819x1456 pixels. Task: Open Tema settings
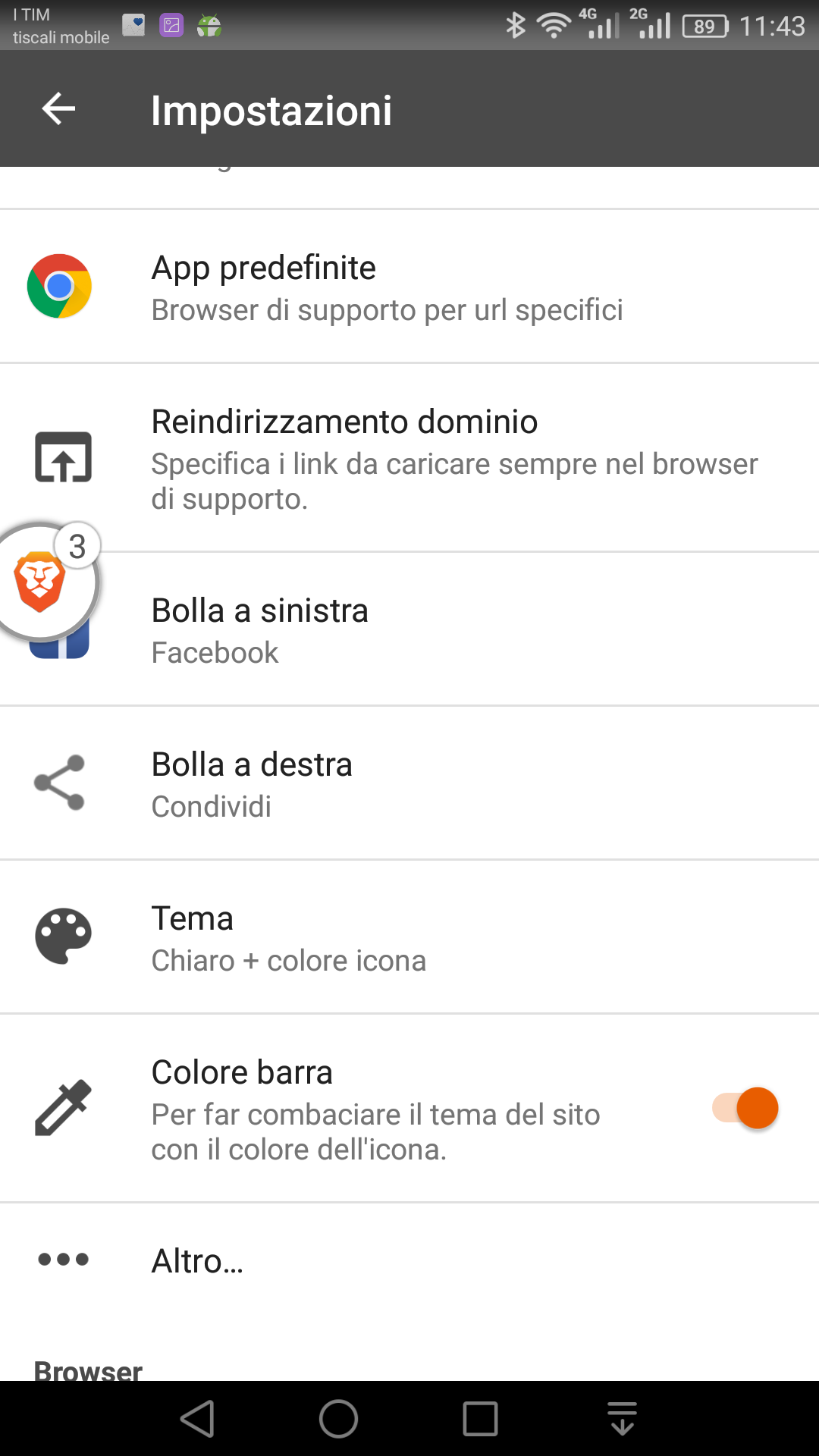pos(409,937)
